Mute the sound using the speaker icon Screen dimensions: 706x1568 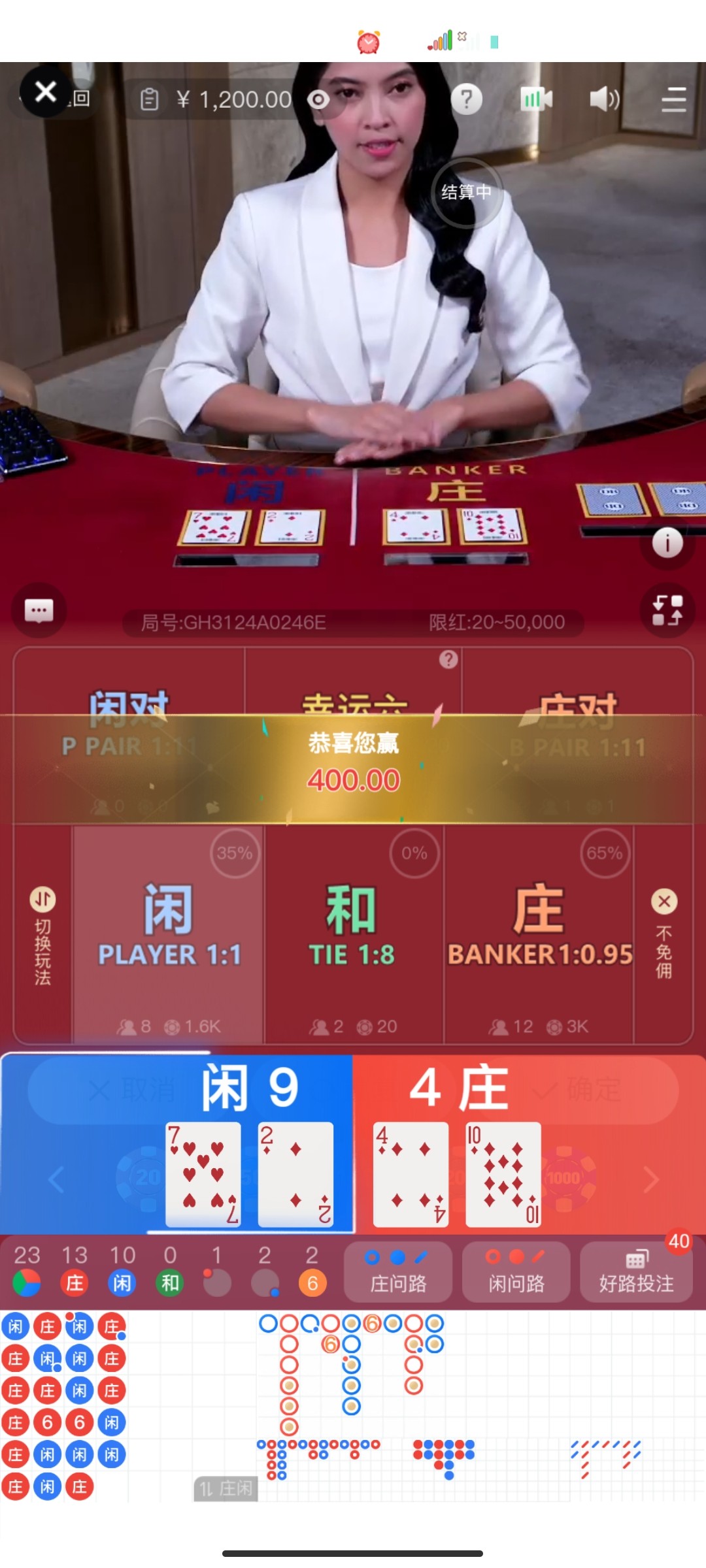click(604, 99)
